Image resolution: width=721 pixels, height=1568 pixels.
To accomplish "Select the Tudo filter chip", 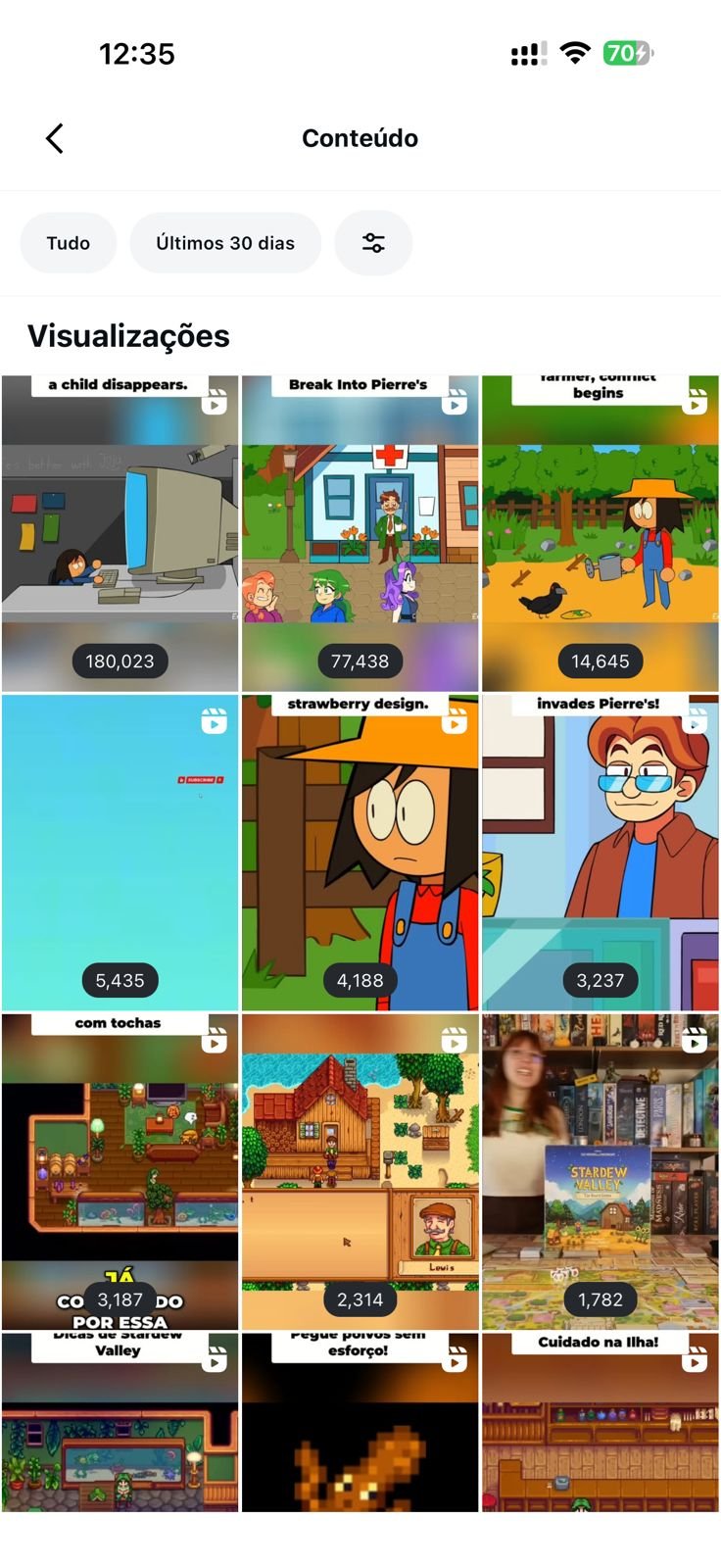I will click(69, 243).
